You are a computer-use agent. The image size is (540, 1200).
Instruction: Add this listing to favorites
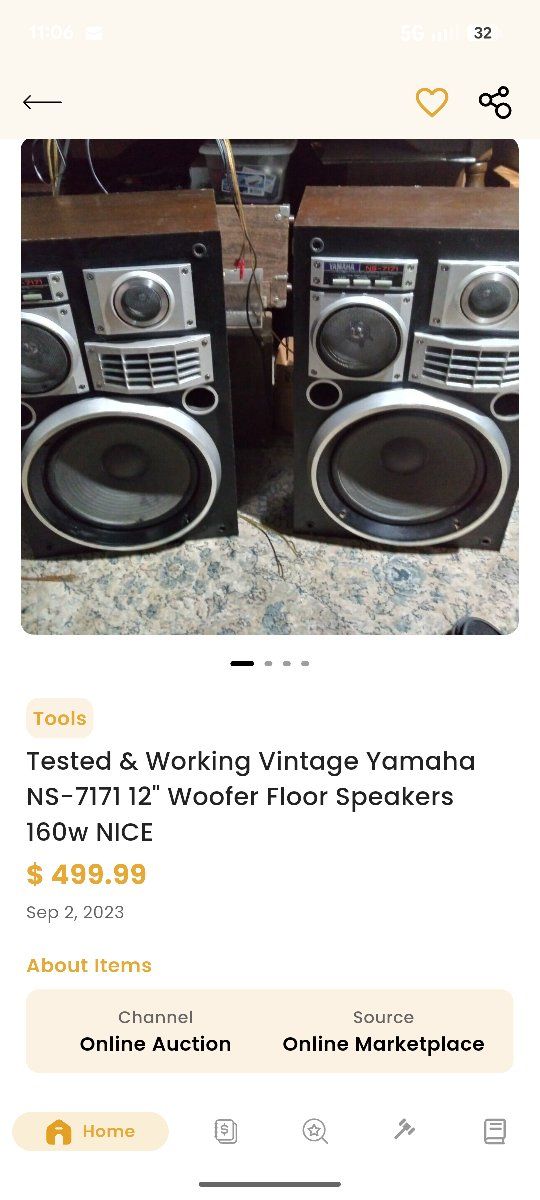(432, 102)
